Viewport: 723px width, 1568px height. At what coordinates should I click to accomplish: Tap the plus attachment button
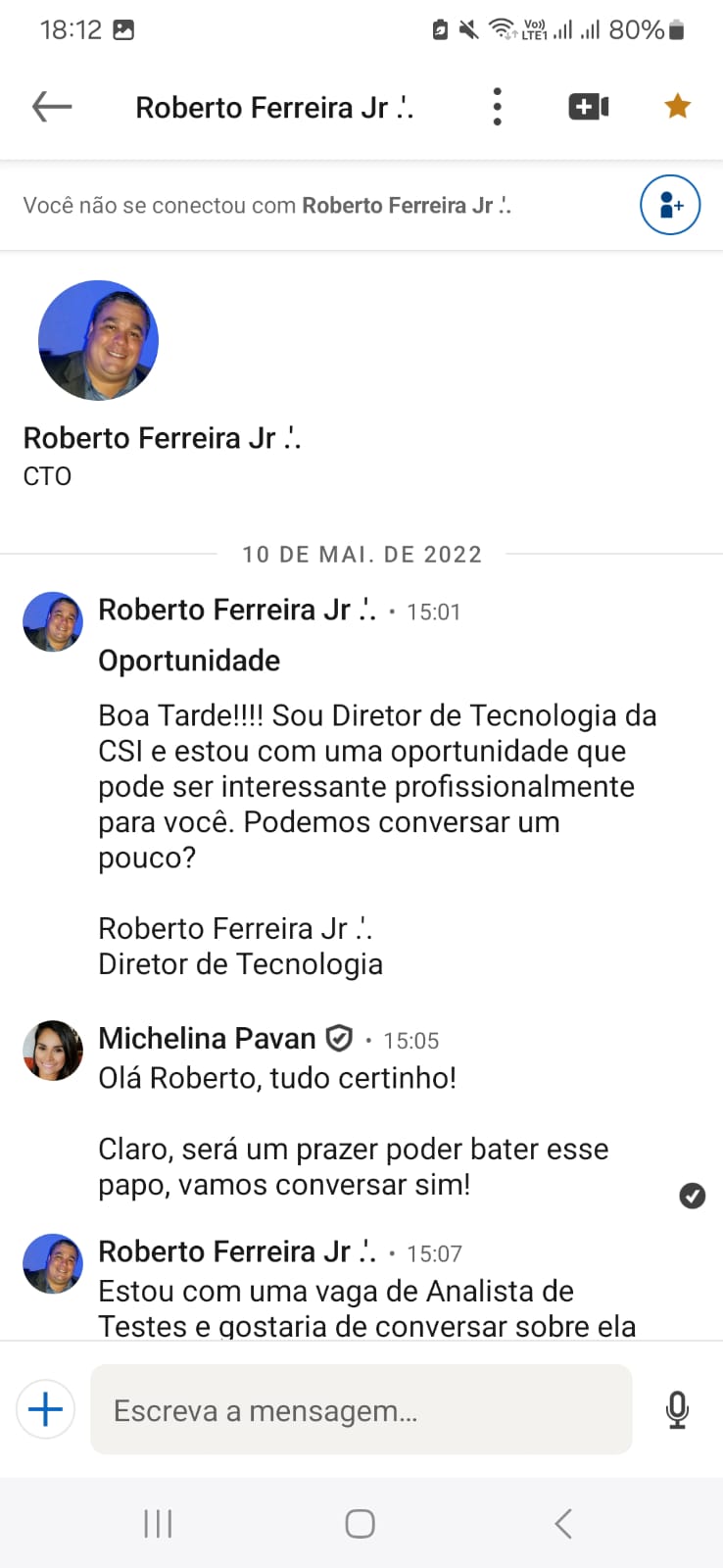tap(45, 1409)
